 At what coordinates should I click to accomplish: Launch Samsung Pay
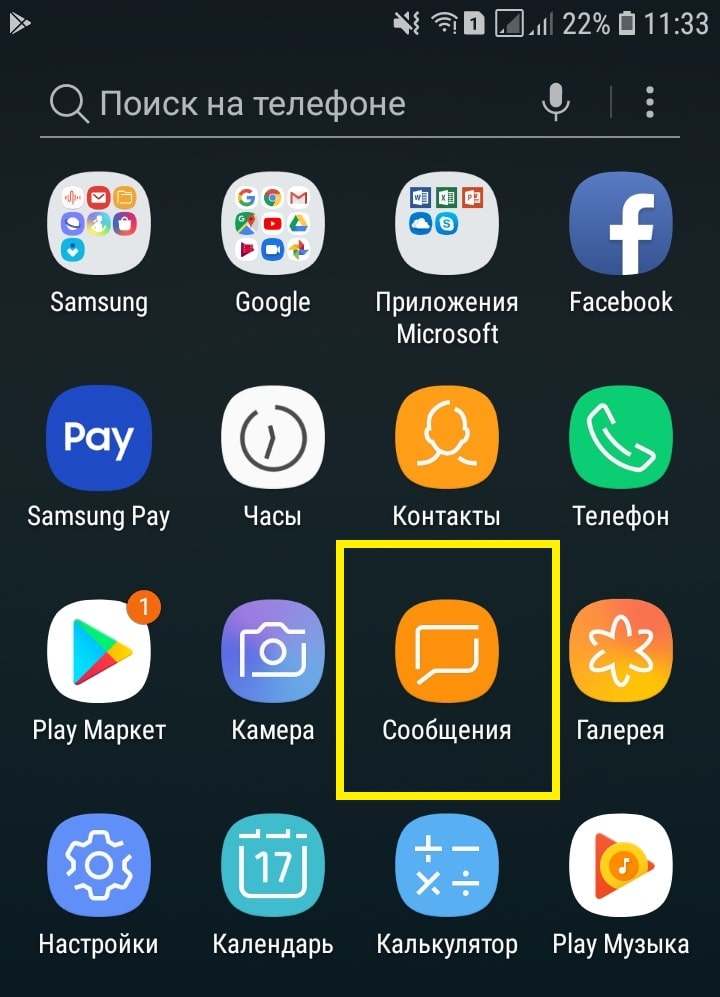(x=99, y=438)
